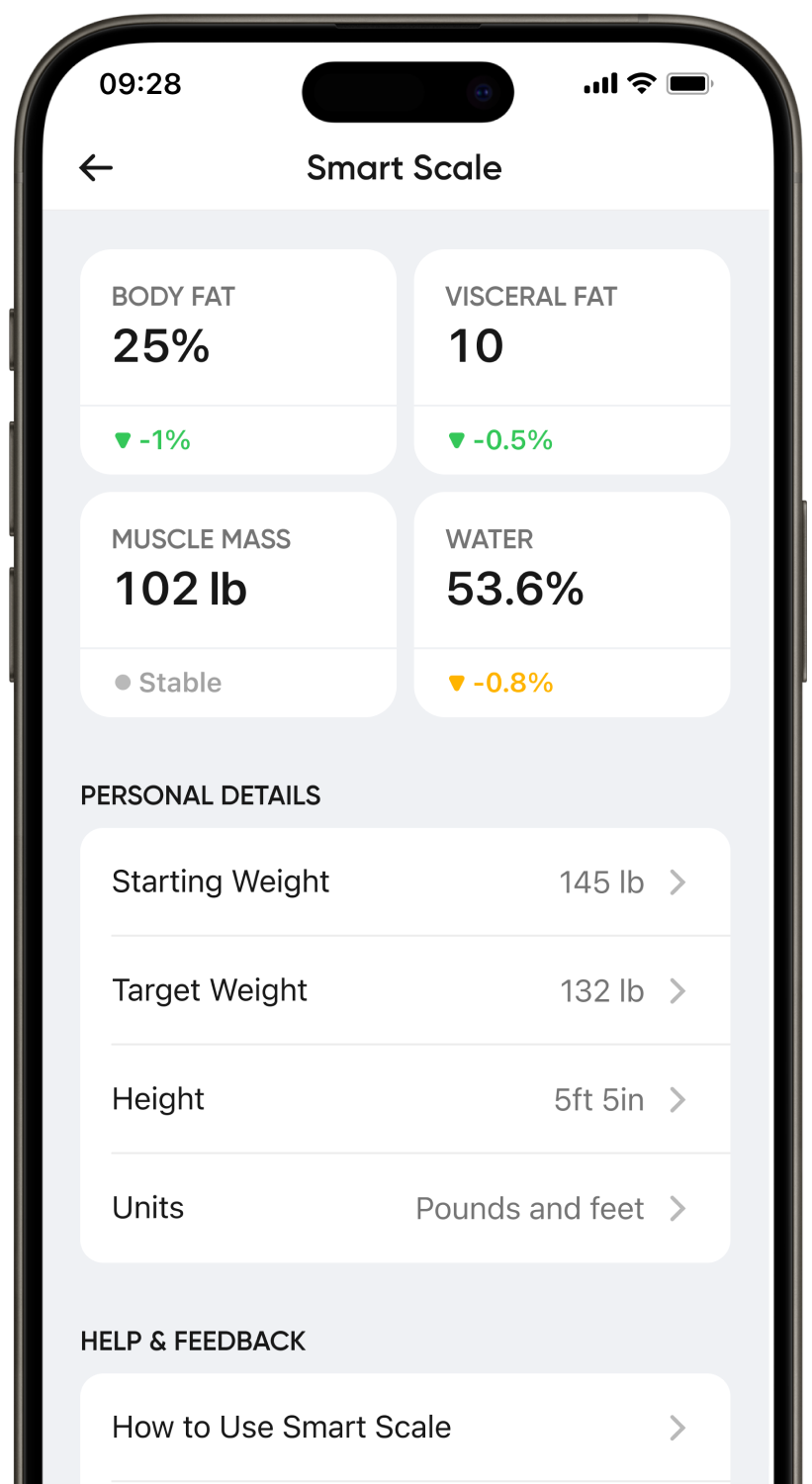Image resolution: width=812 pixels, height=1484 pixels.
Task: Click the HELP & FEEDBACK section header
Action: tap(193, 1342)
